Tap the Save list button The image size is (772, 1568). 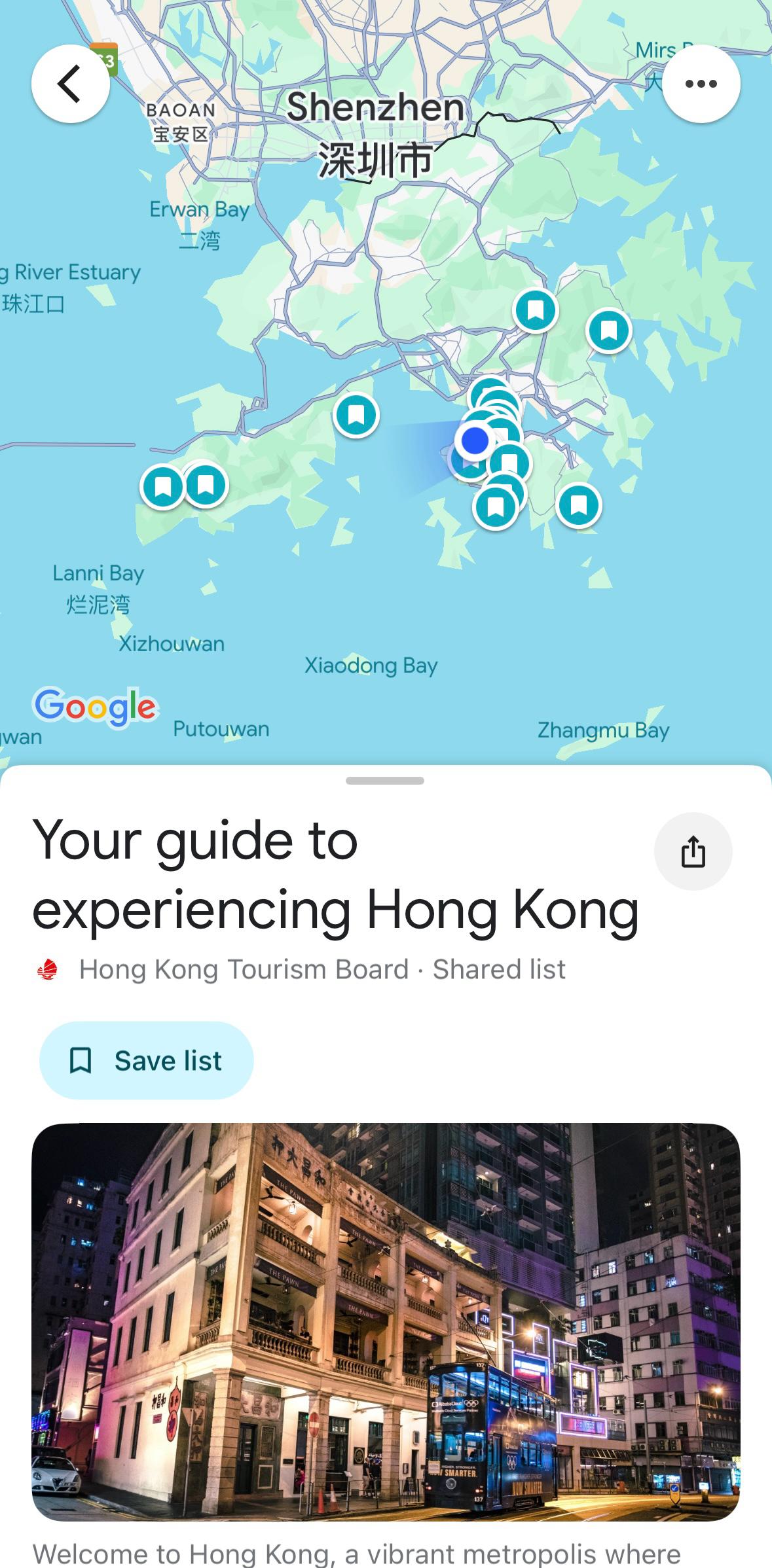[145, 1060]
